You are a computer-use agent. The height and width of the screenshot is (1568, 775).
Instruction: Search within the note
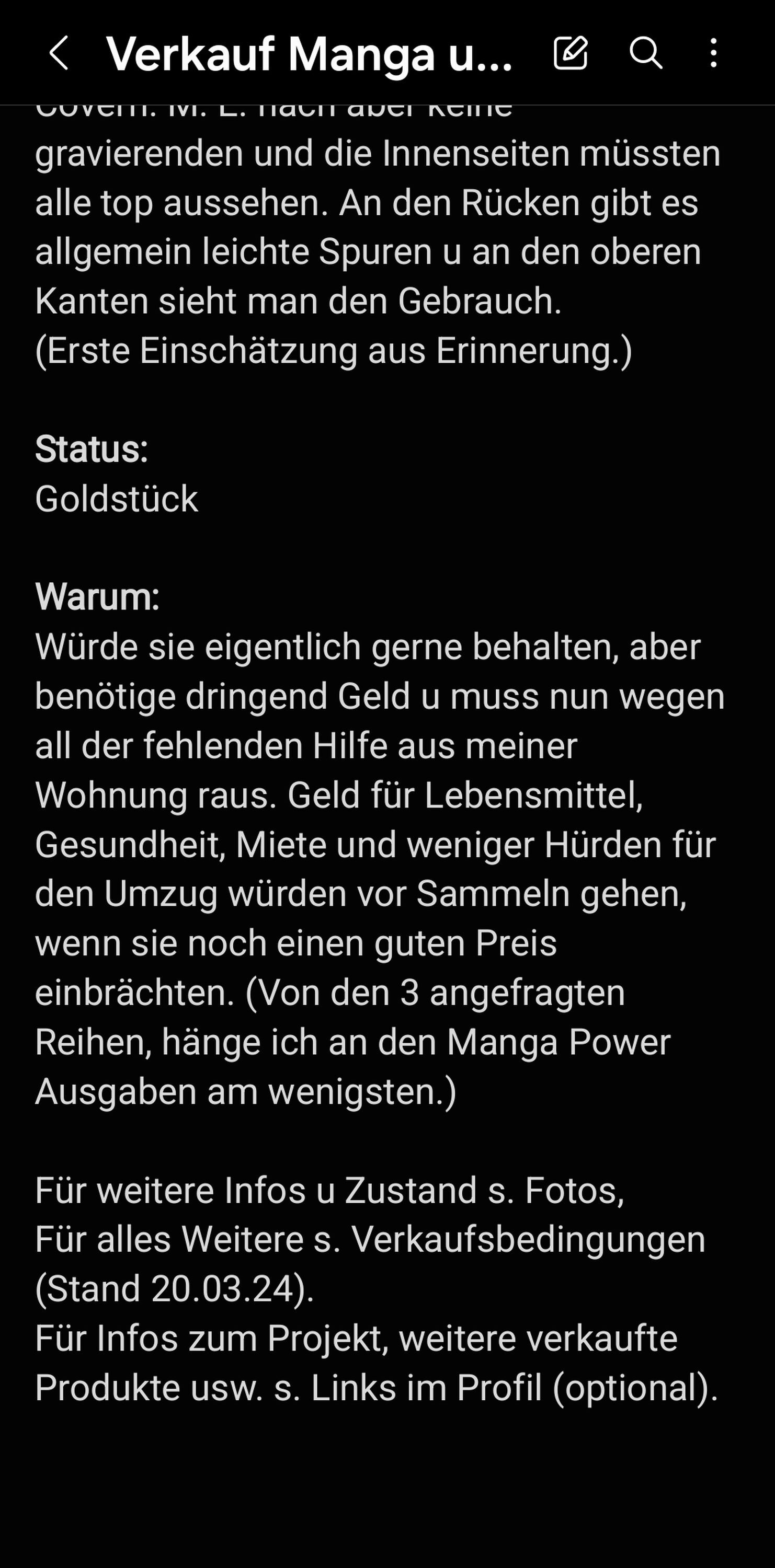point(645,53)
